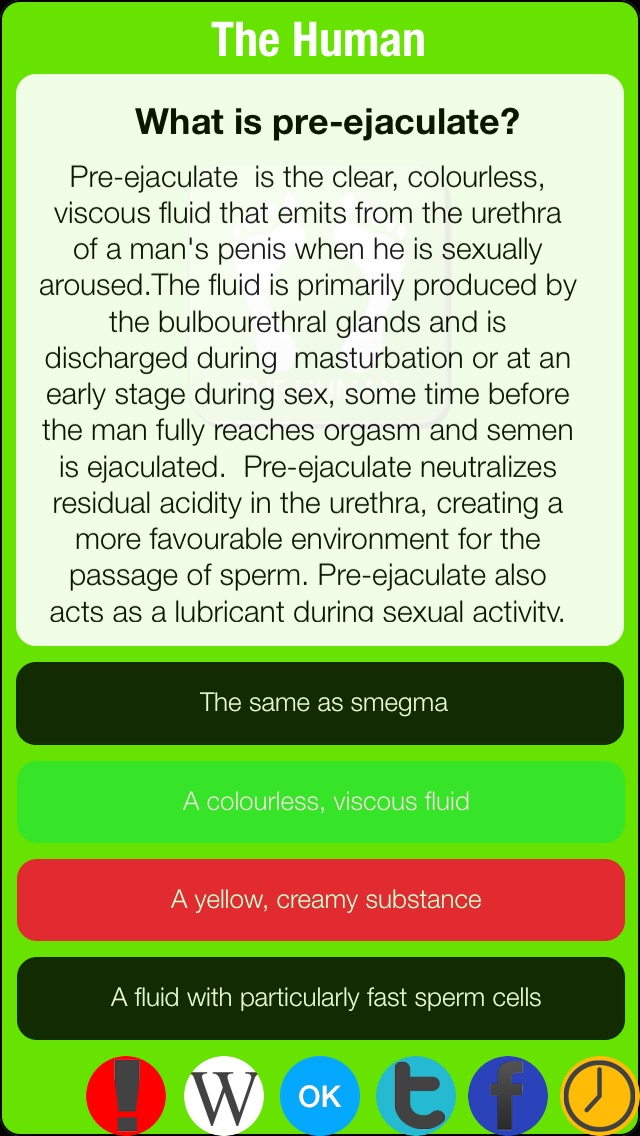
Task: Open the Wikipedia article icon
Action: (x=224, y=1095)
